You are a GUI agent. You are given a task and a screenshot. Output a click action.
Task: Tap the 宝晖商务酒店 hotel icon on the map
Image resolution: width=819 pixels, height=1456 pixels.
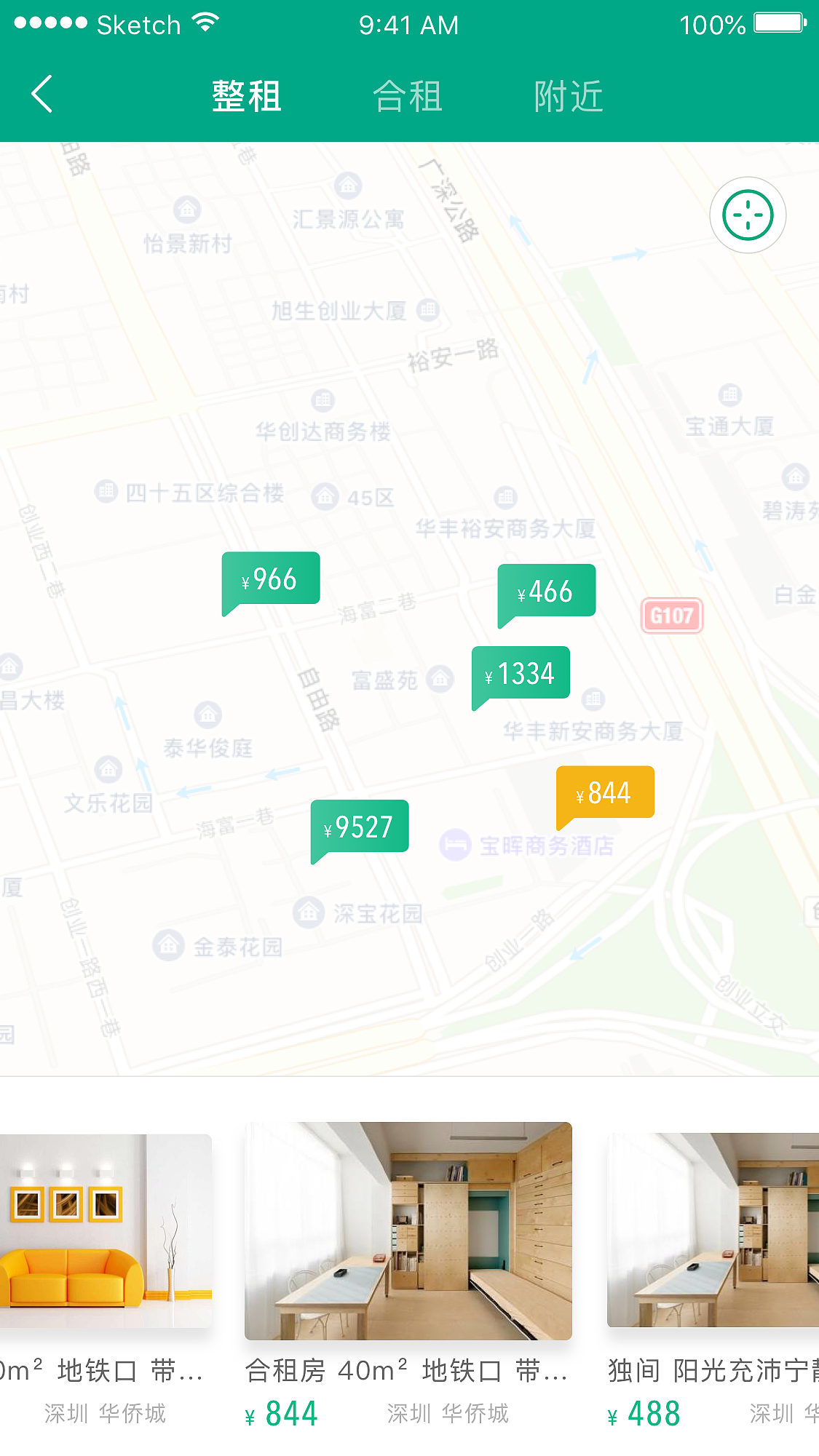[455, 845]
